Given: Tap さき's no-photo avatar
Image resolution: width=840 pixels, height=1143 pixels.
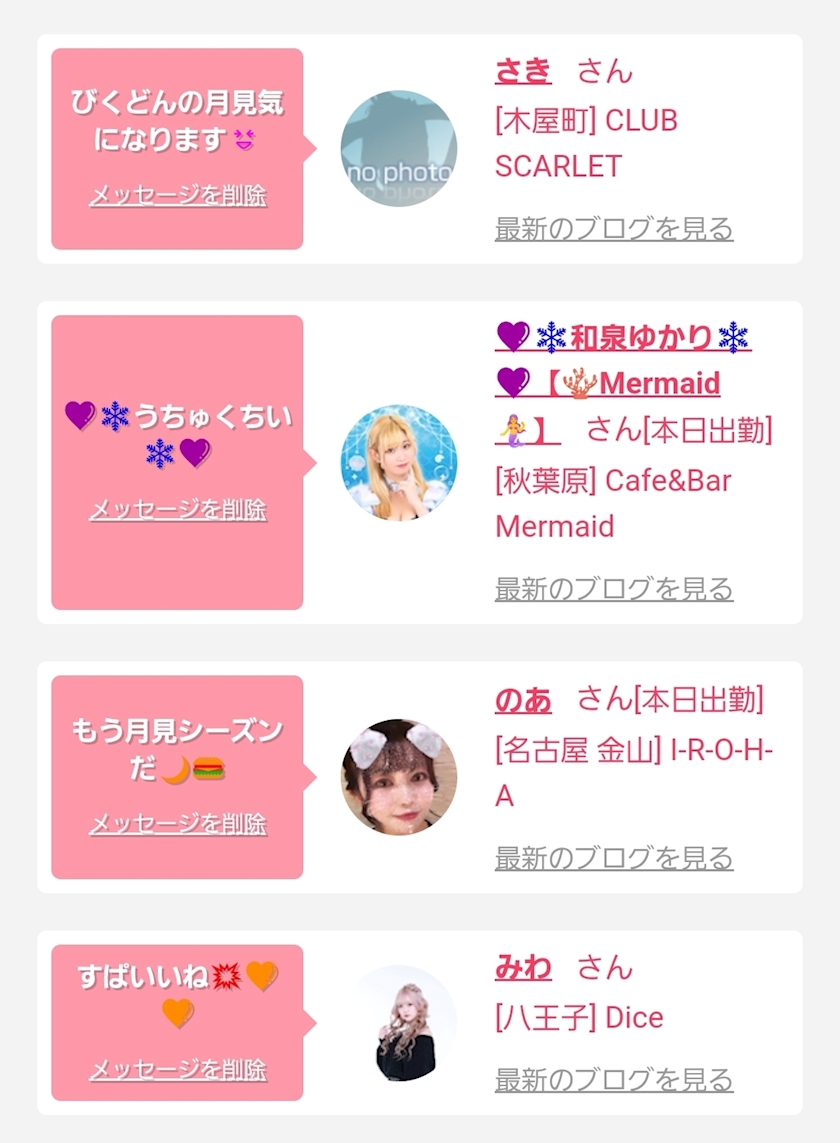Looking at the screenshot, I should (x=399, y=149).
